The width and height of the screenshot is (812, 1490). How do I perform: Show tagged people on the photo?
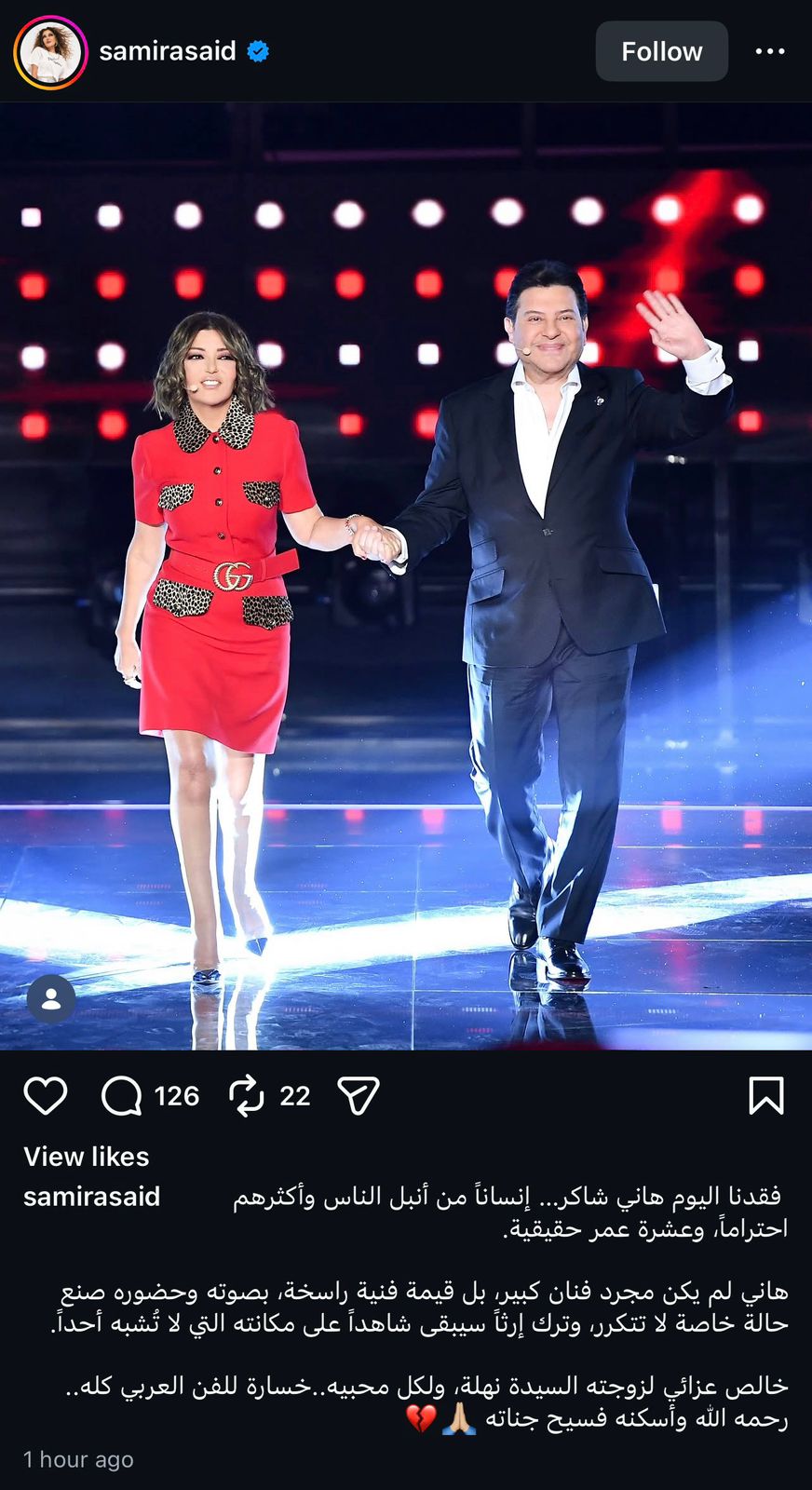51,999
